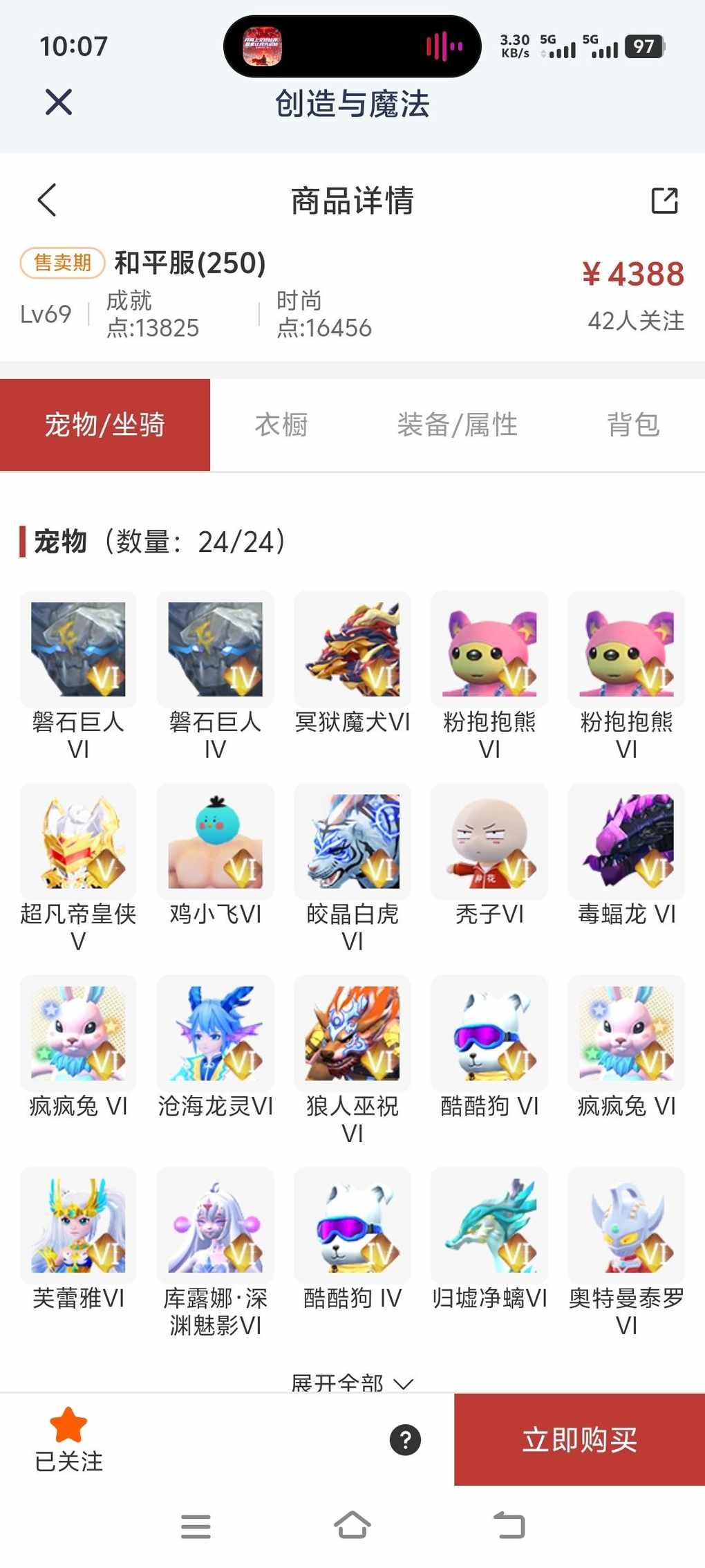Viewport: 705px width, 1568px height.
Task: Open the 装备/属性 tab
Action: pyautogui.click(x=457, y=425)
